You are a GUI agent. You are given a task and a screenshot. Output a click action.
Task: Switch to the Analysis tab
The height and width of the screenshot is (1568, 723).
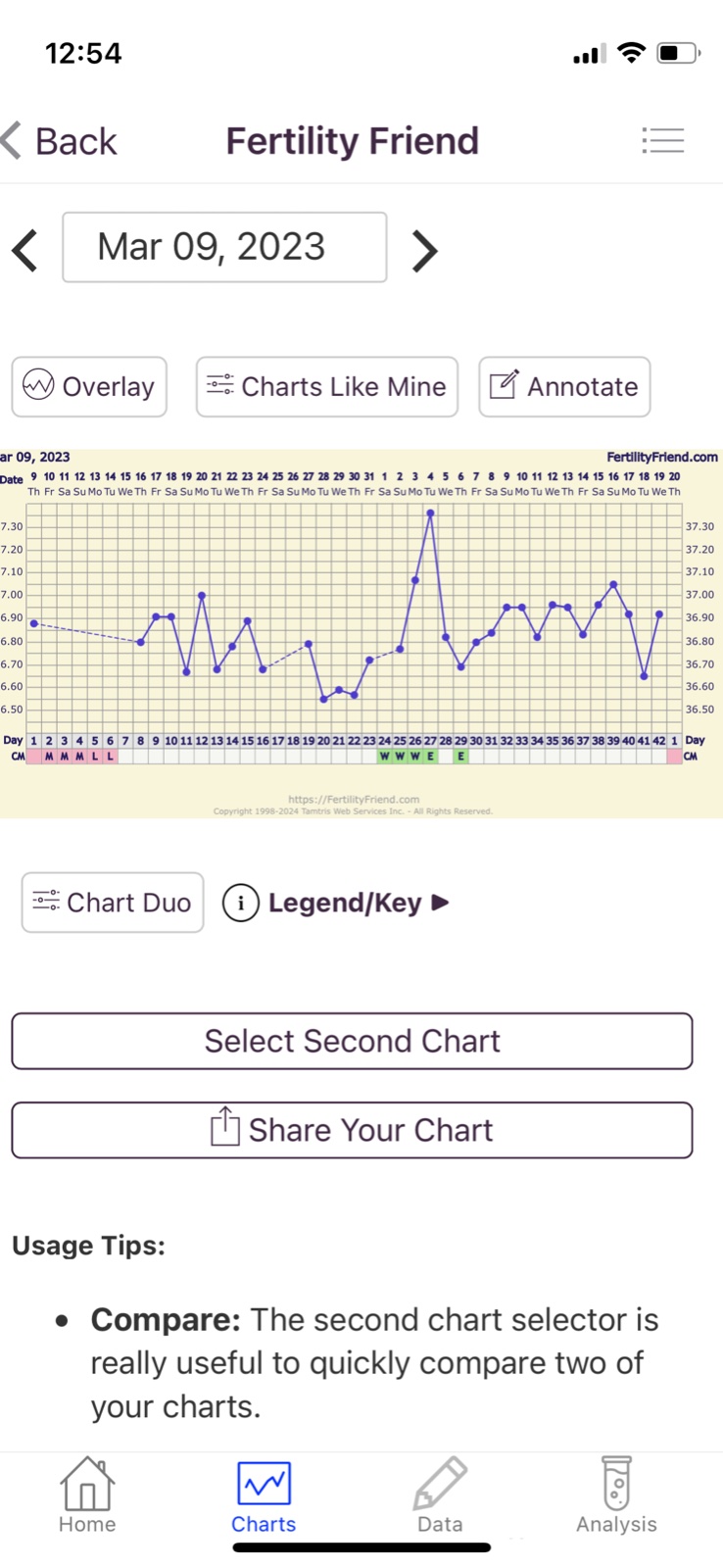pos(616,1496)
